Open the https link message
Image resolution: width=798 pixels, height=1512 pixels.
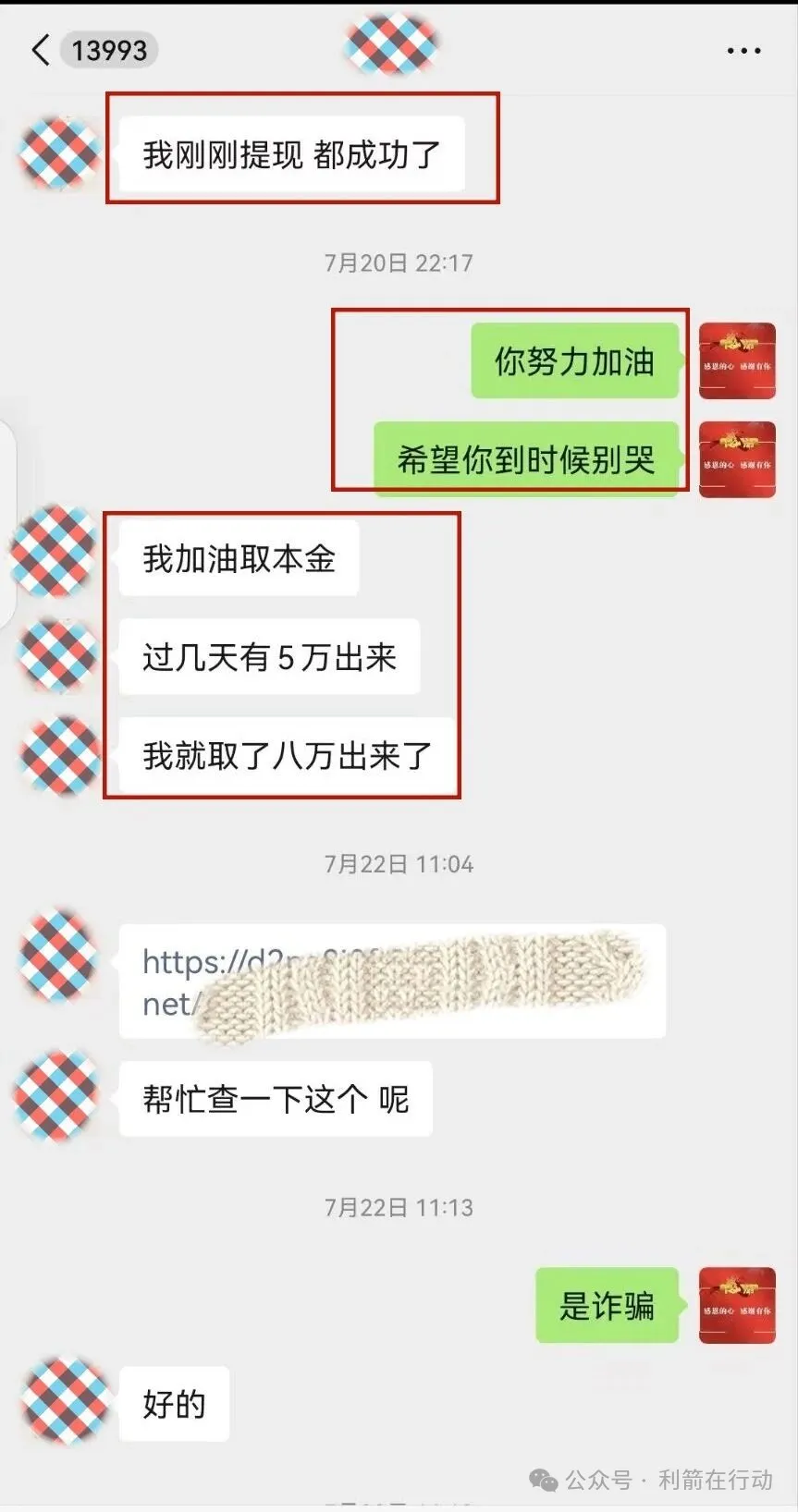(392, 982)
